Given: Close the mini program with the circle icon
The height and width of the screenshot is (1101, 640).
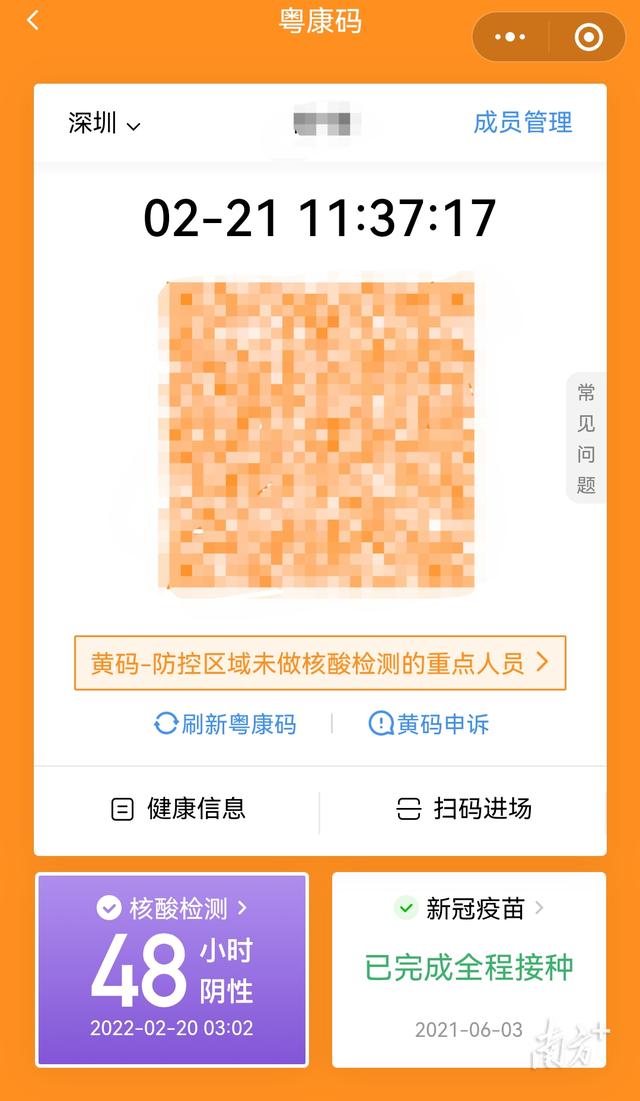Looking at the screenshot, I should tap(589, 37).
